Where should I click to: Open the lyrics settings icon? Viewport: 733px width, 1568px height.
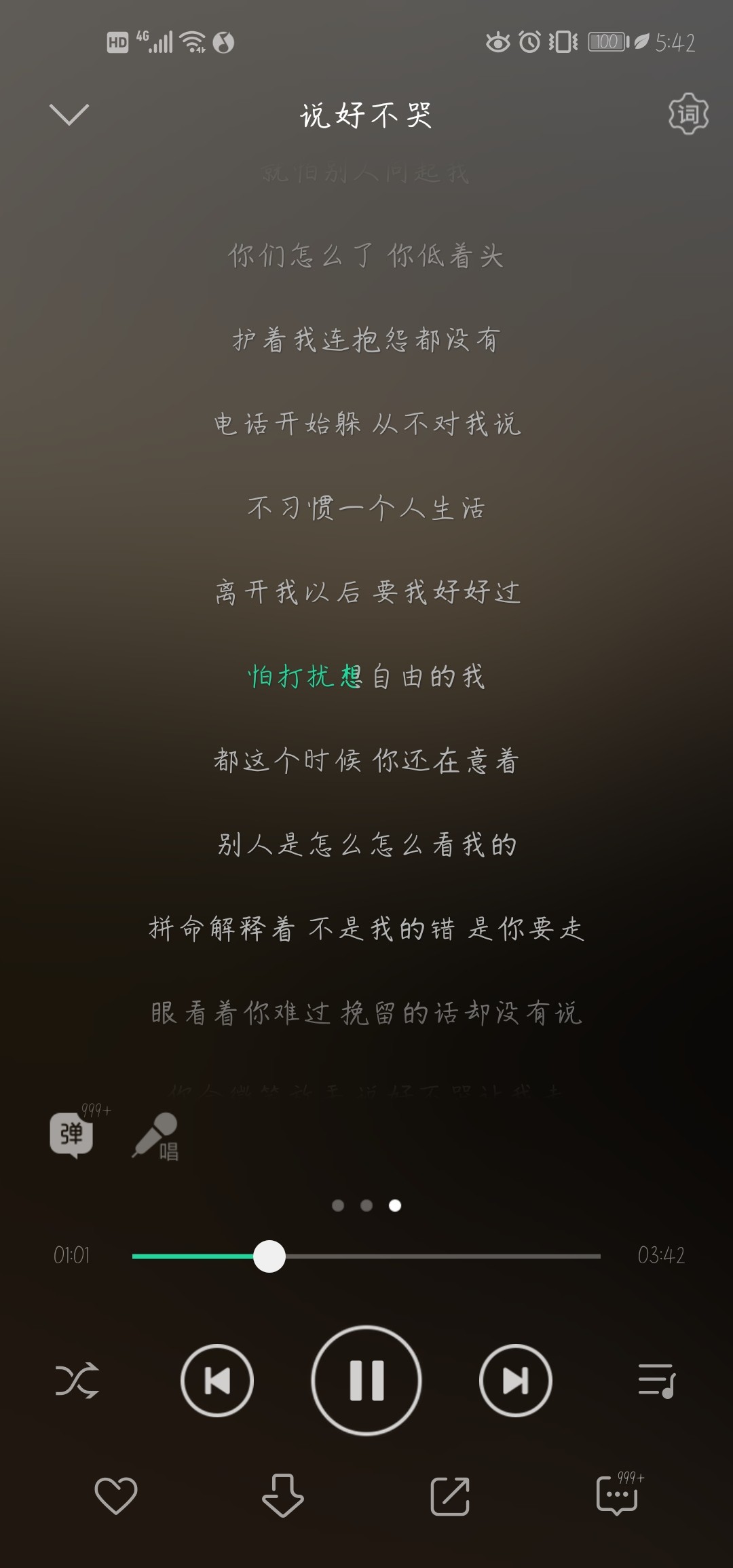pyautogui.click(x=688, y=113)
